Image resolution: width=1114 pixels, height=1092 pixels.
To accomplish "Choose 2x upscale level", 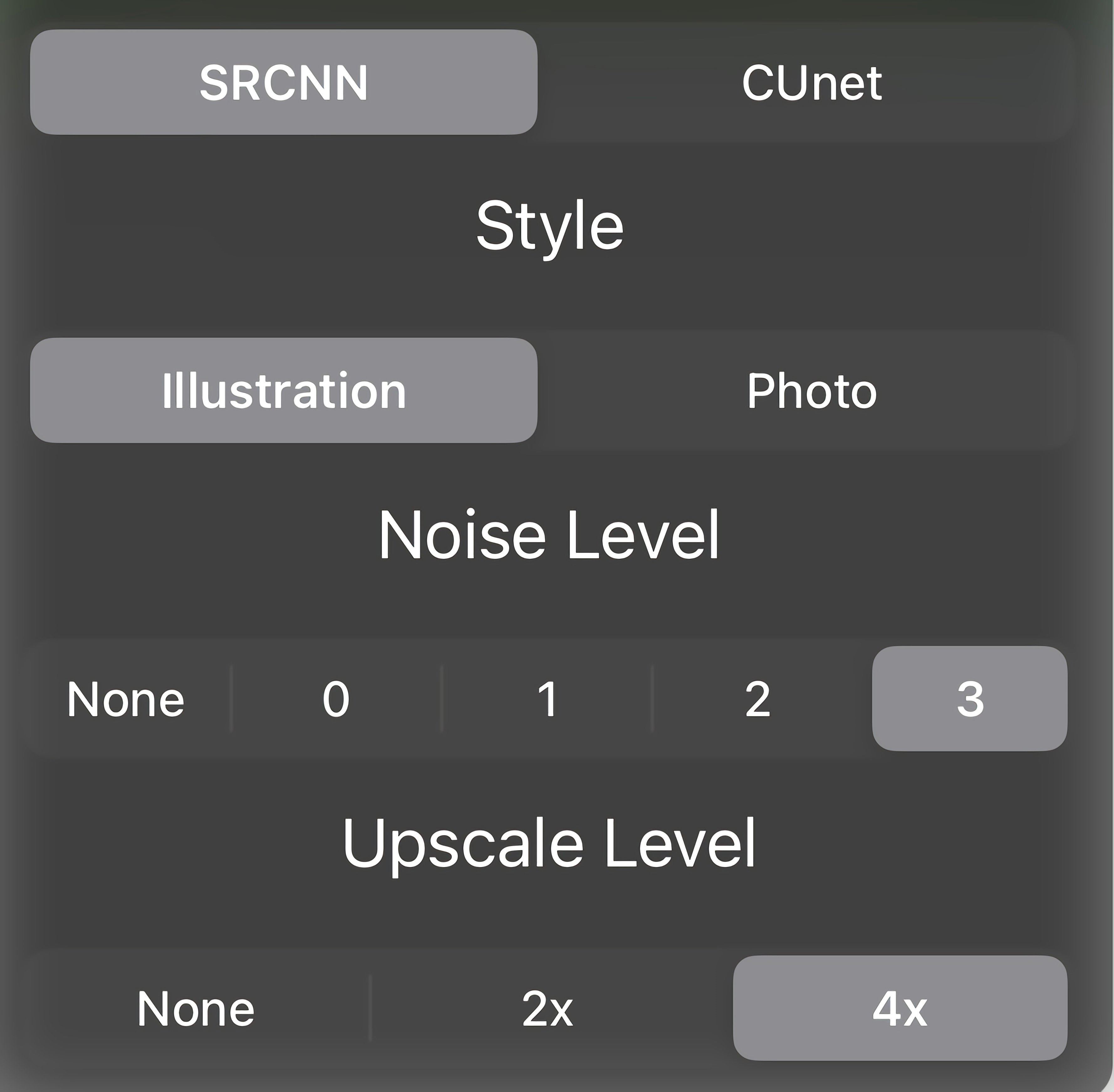I will (547, 1008).
